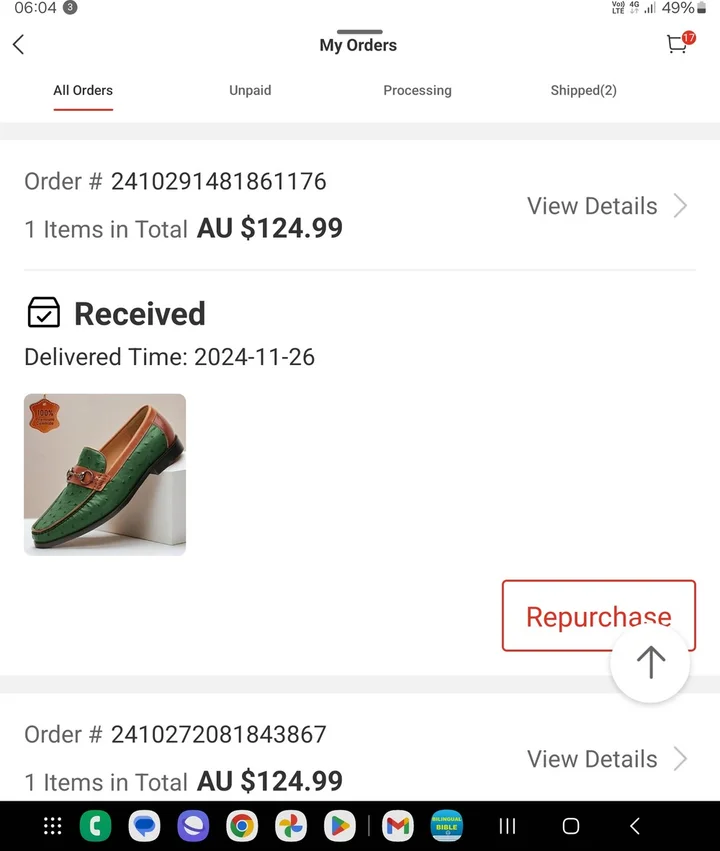This screenshot has height=851, width=720.
Task: Launch Google Chrome from taskbar
Action: tap(241, 826)
